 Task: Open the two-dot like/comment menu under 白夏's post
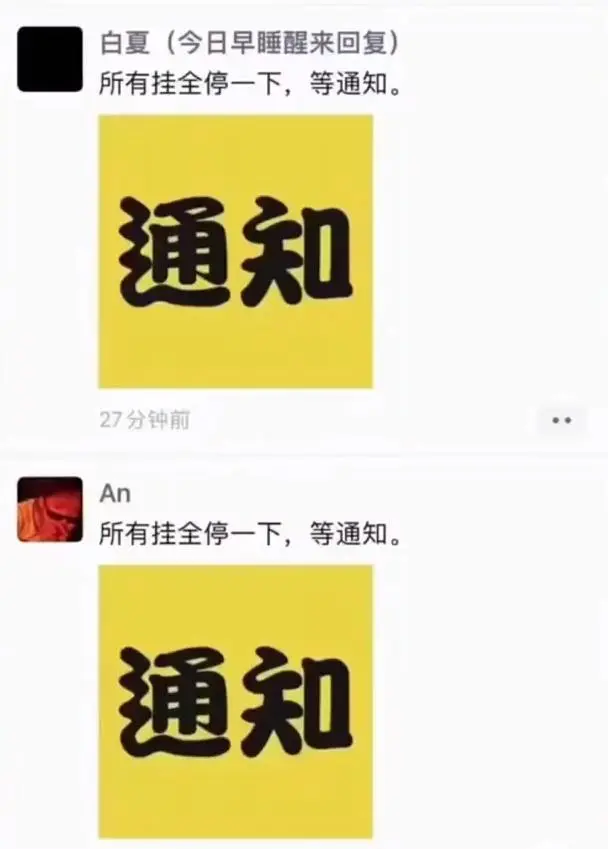pos(561,420)
